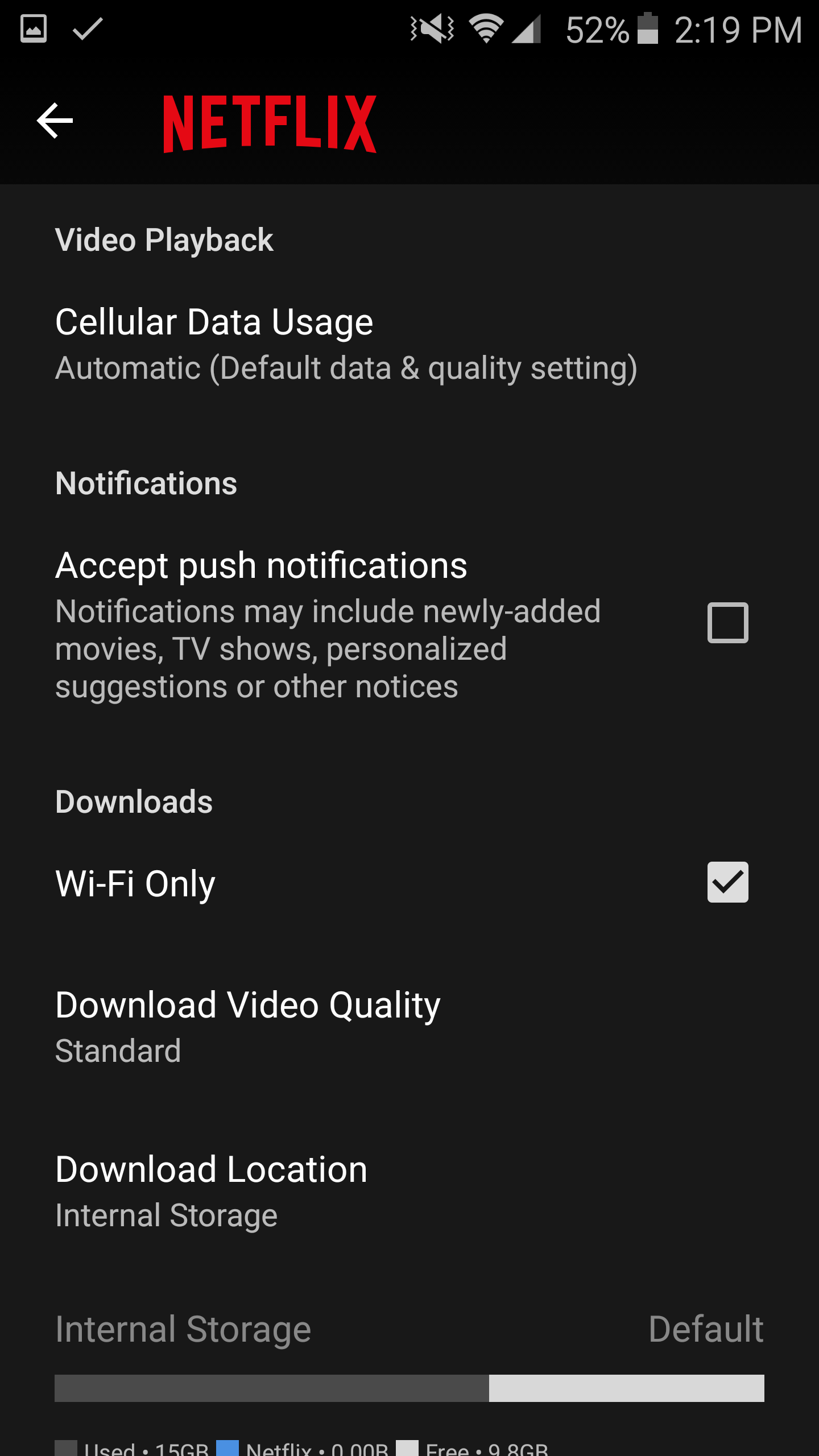Uncheck the Wi-Fi Only option
819x1456 pixels.
coord(727,882)
